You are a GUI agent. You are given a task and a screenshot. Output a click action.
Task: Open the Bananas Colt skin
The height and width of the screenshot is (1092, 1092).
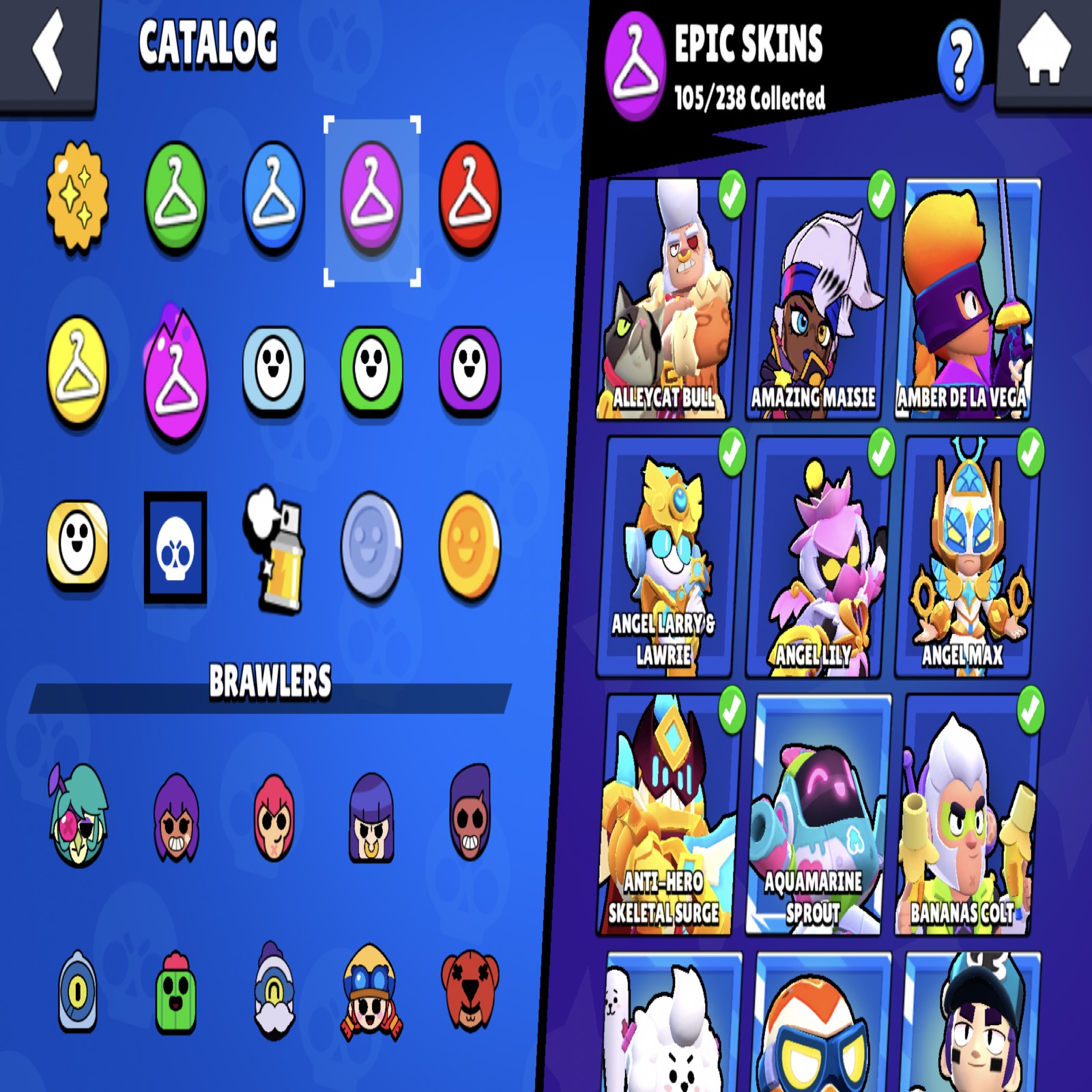click(x=966, y=812)
